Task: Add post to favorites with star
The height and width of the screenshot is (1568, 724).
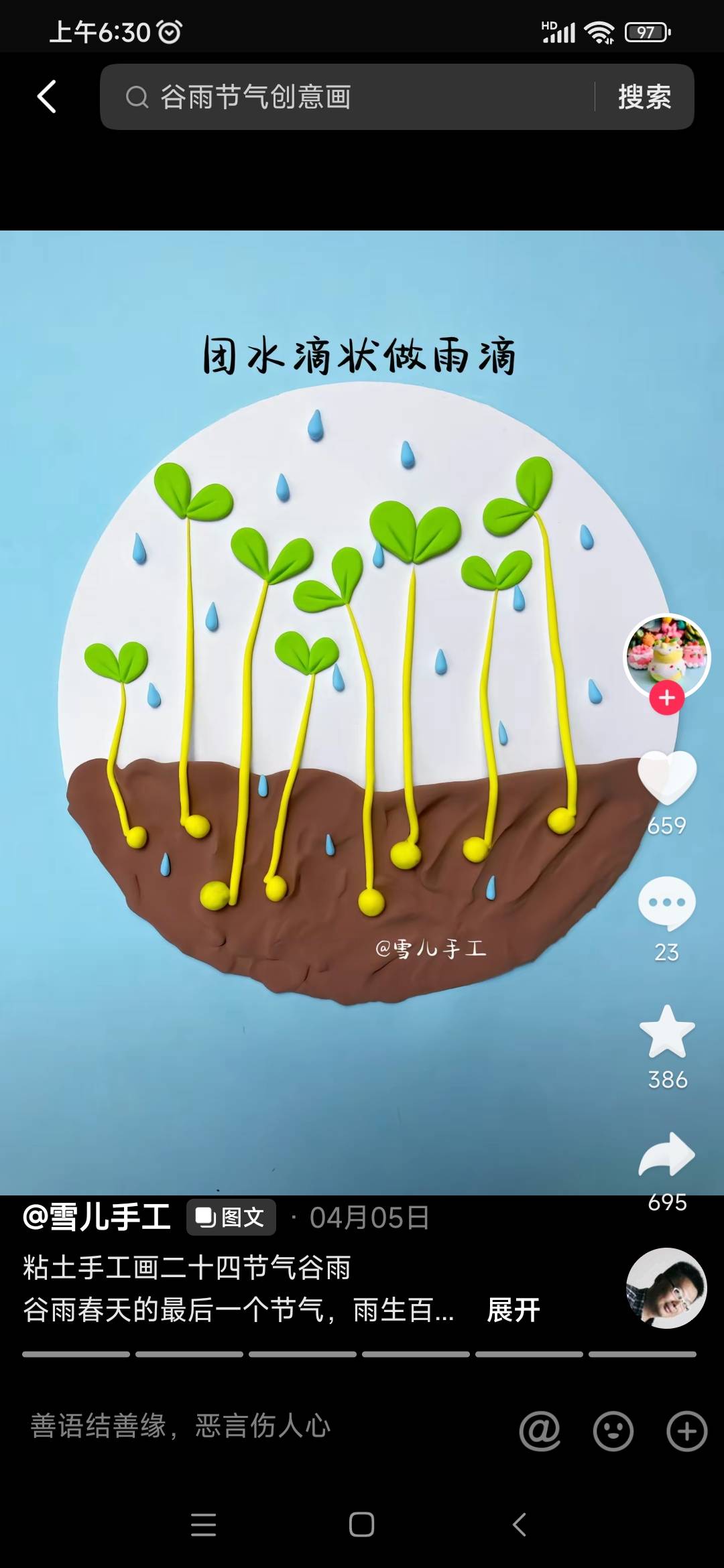Action: pos(666,1032)
